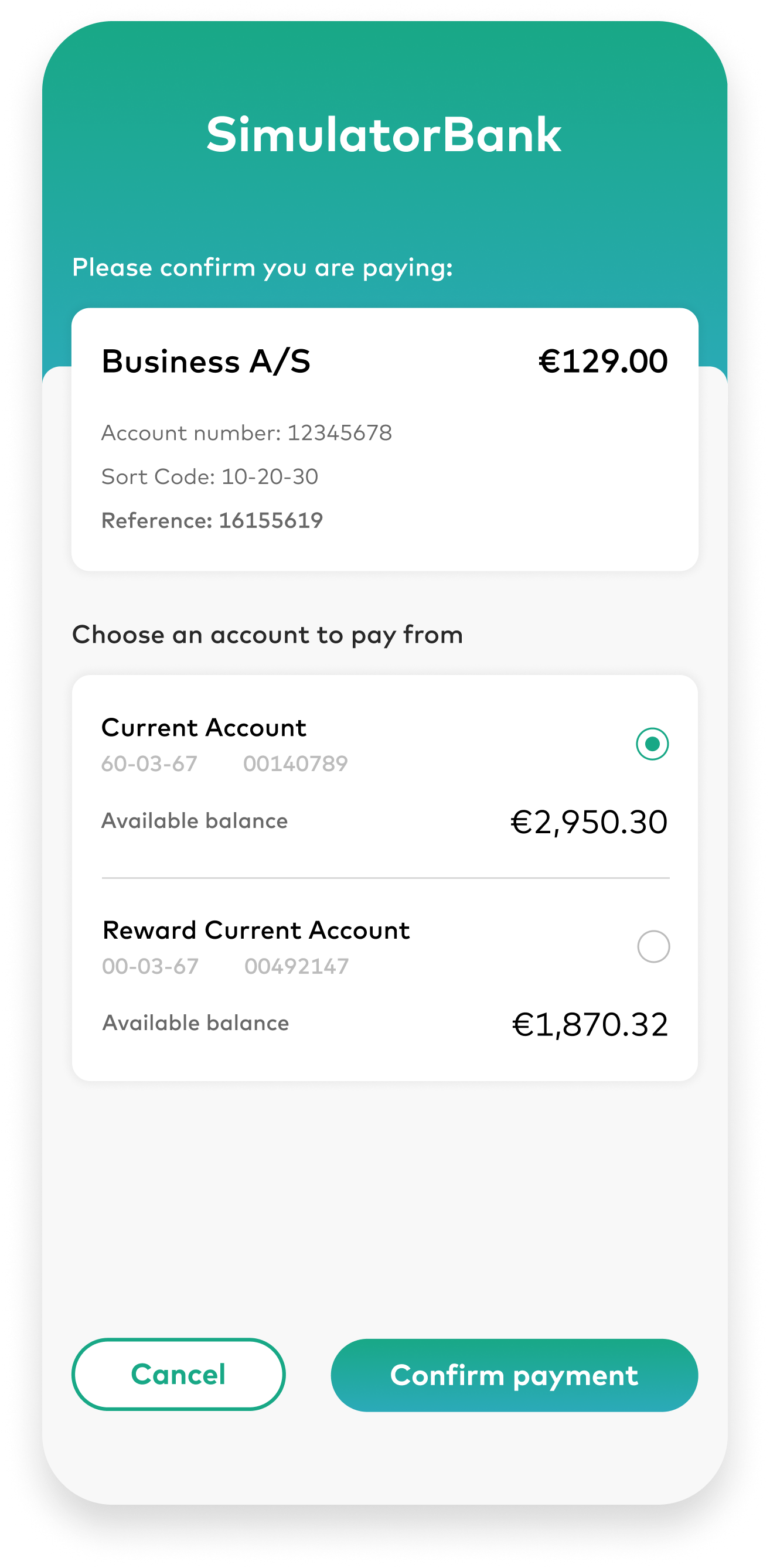This screenshot has width=770, height=1568.
Task: Select the Reward Current Account radio button
Action: click(x=653, y=946)
